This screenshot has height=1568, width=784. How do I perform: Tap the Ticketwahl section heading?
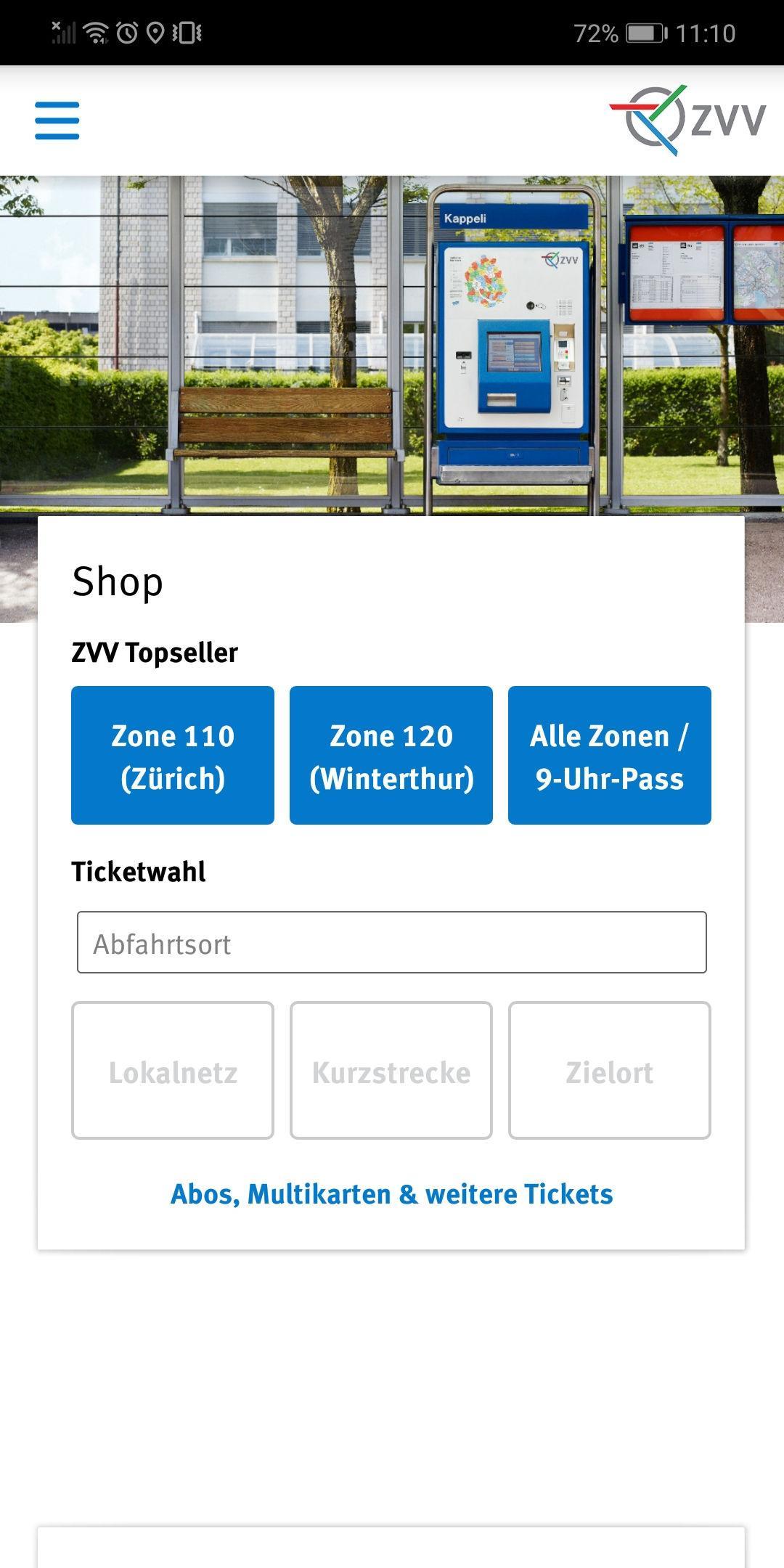click(137, 872)
